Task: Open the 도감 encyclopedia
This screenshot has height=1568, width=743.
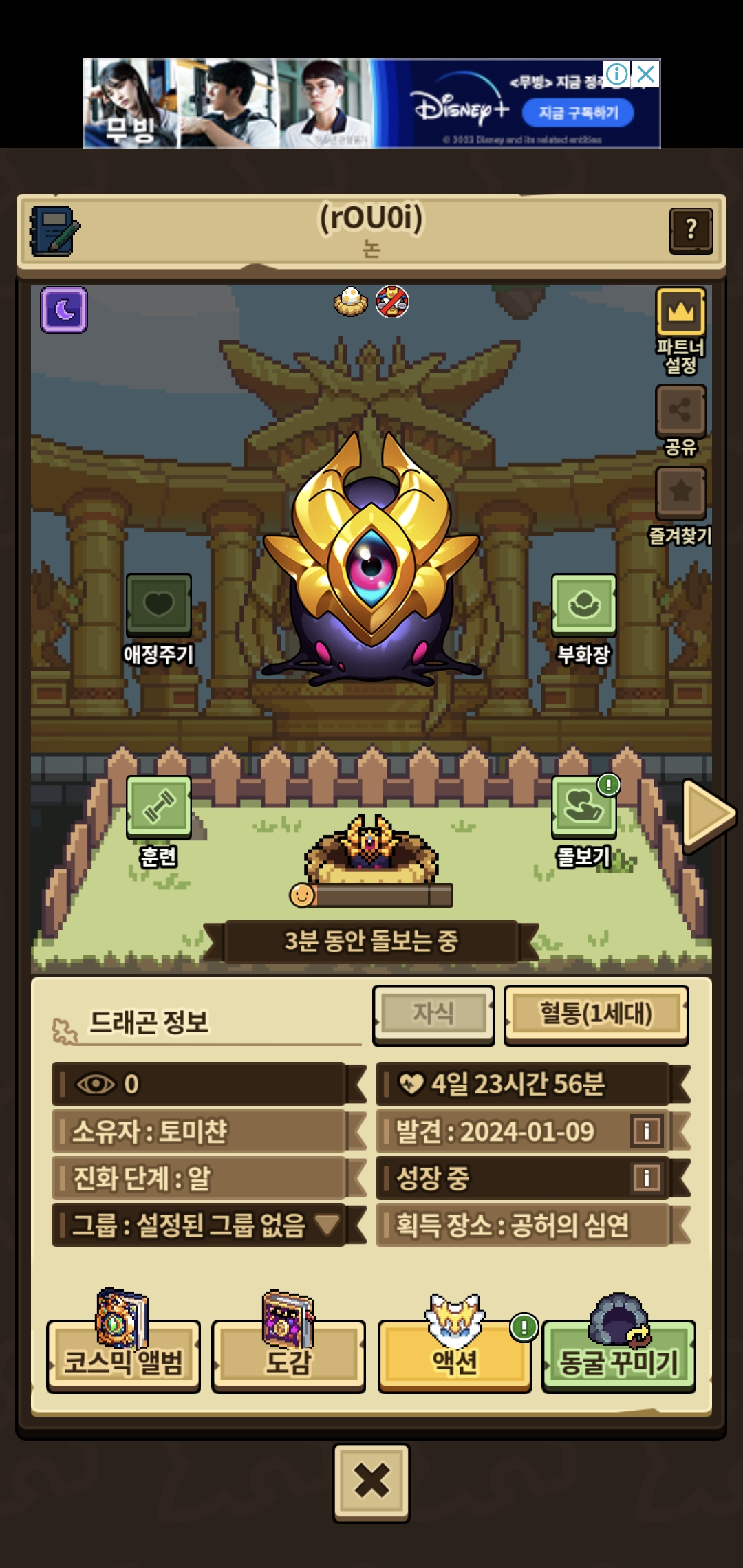Action: 288,1341
